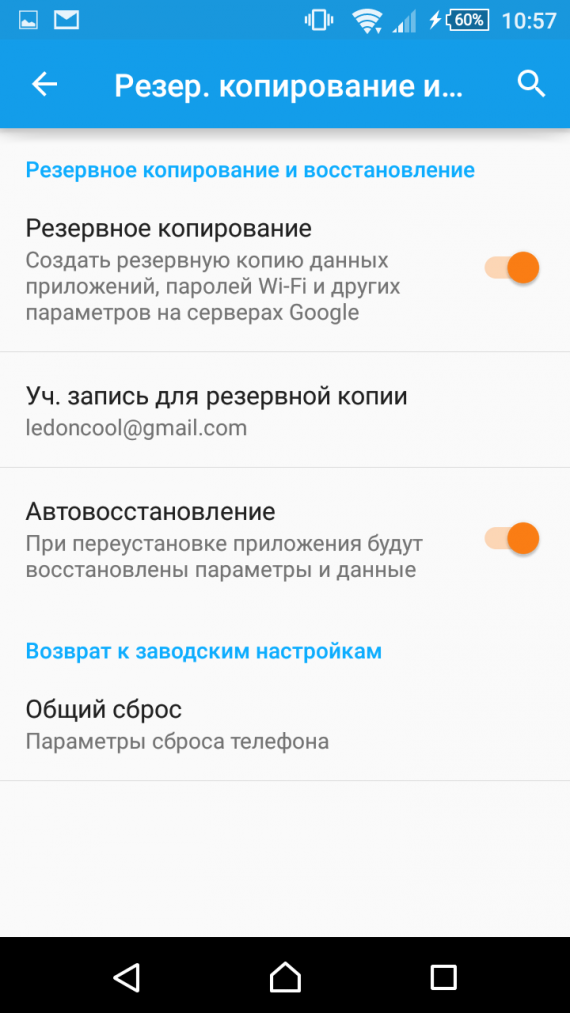Turn off the Резервное копирование switch
570x1013 pixels.
(512, 267)
